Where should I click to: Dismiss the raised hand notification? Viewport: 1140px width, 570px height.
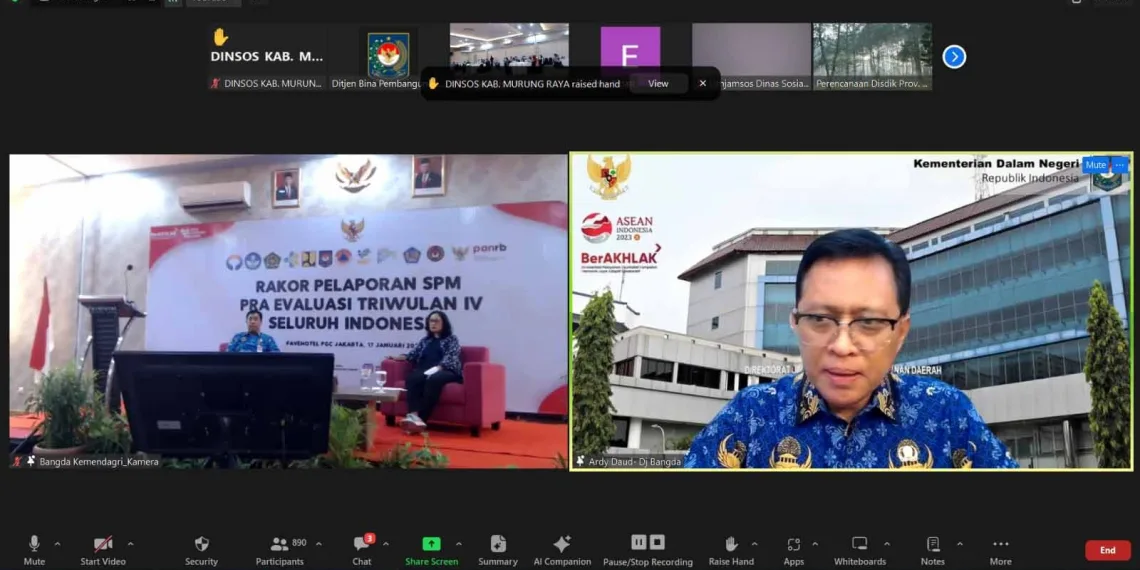point(702,84)
